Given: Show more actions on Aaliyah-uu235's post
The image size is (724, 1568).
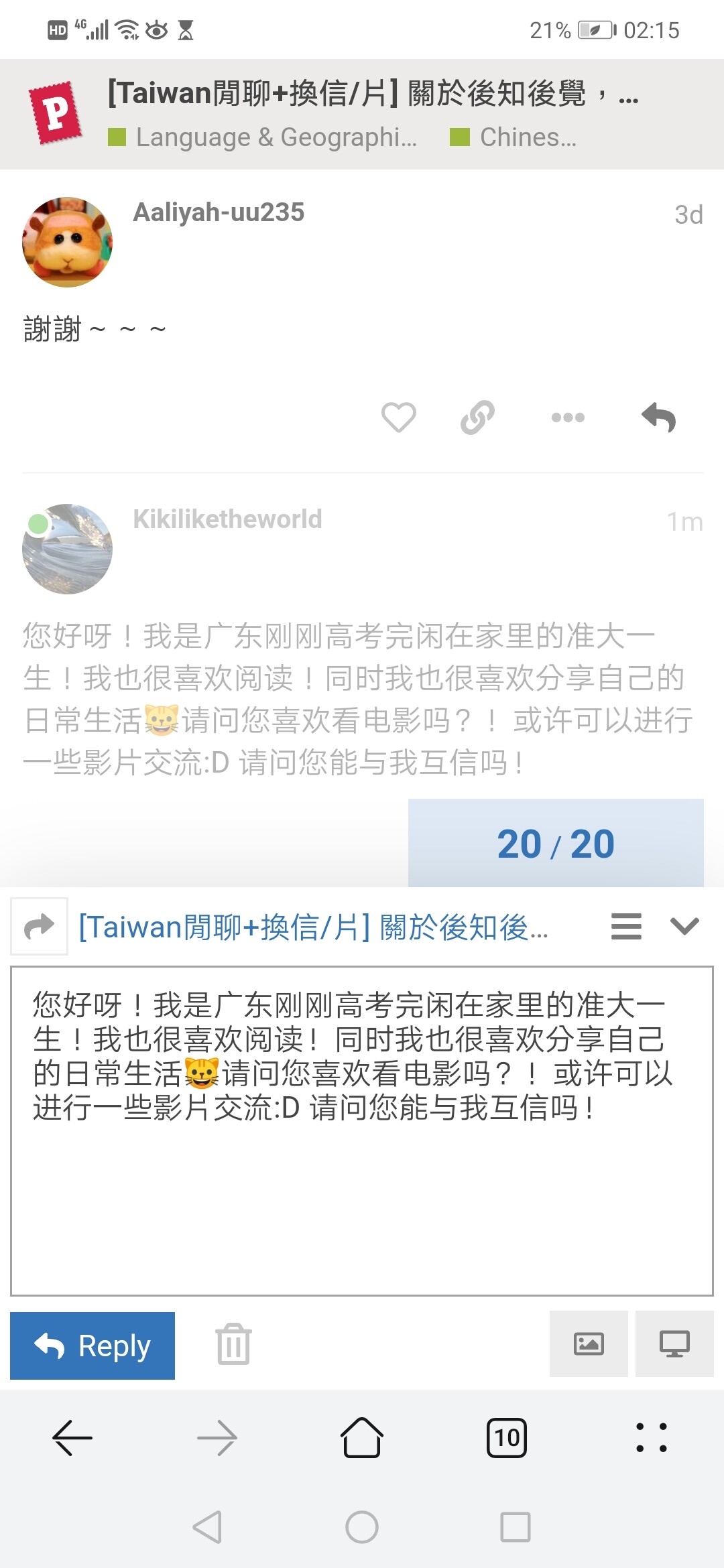Looking at the screenshot, I should tap(568, 417).
